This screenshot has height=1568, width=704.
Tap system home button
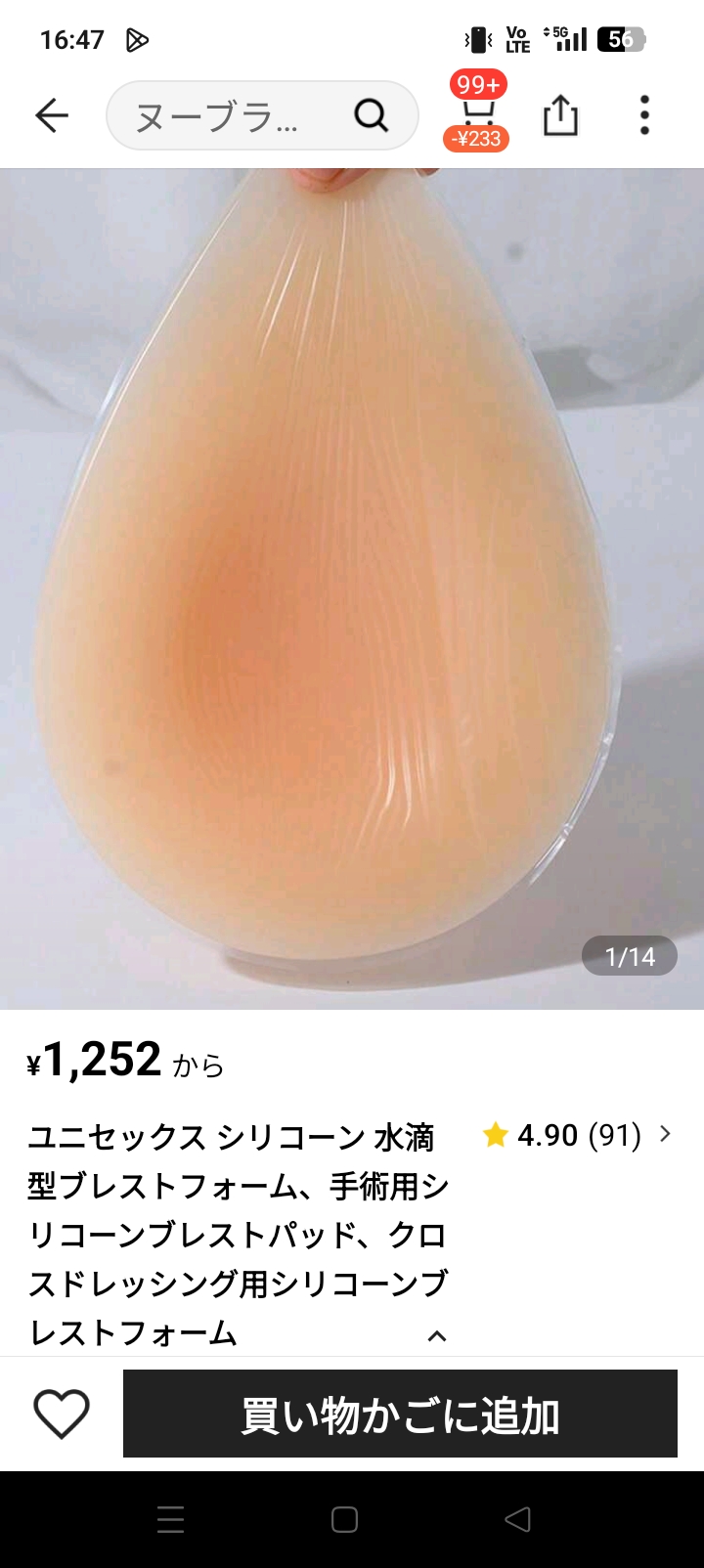pos(344,1519)
